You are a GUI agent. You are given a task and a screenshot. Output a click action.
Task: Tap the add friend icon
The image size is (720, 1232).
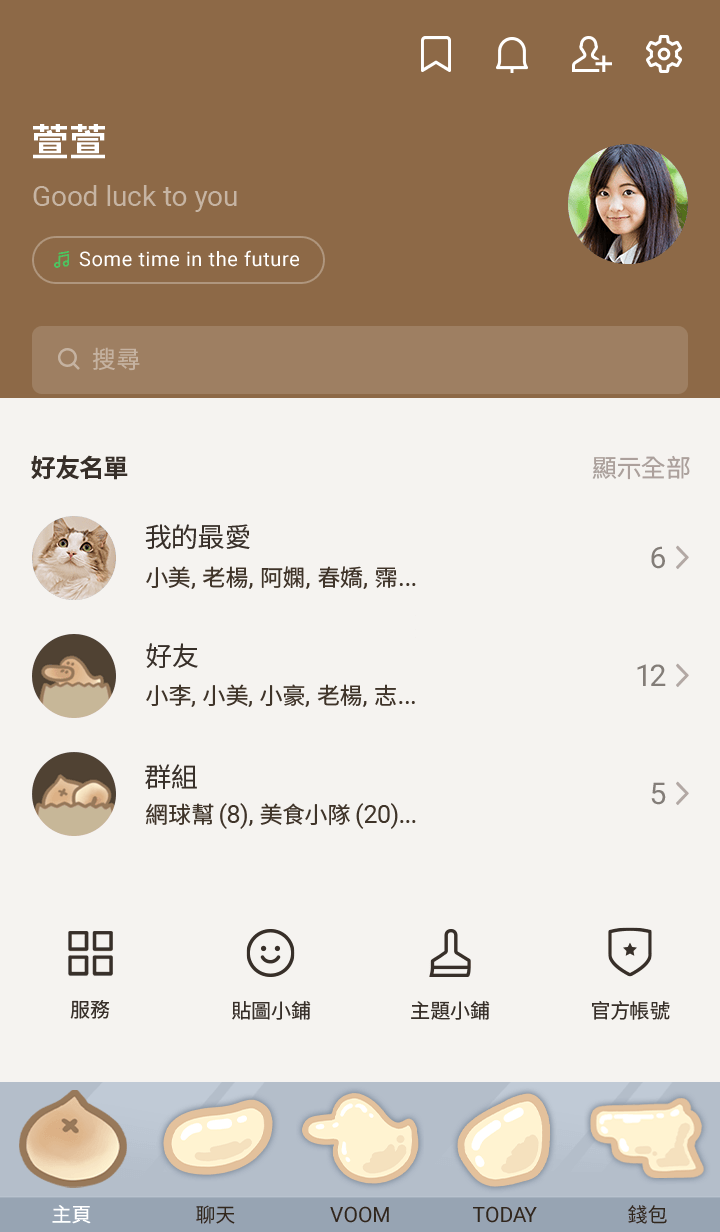[590, 55]
